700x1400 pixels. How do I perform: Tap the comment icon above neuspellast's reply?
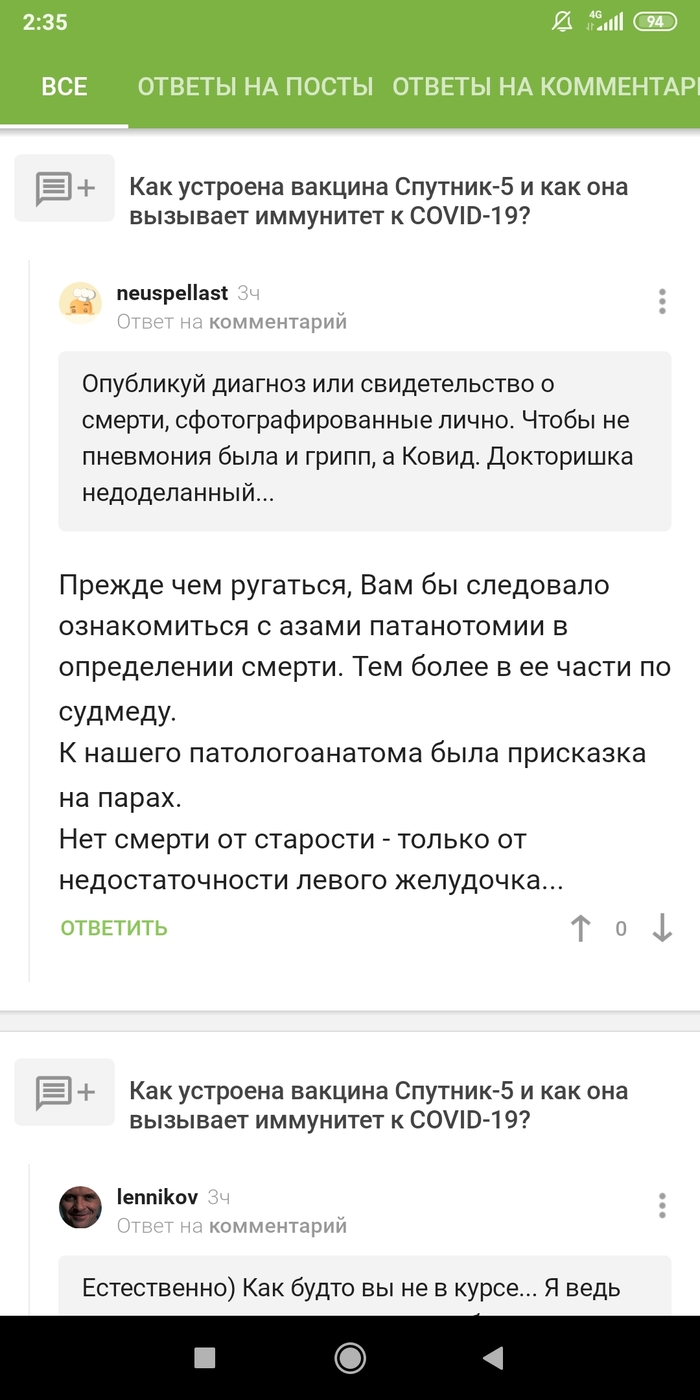[x=65, y=188]
